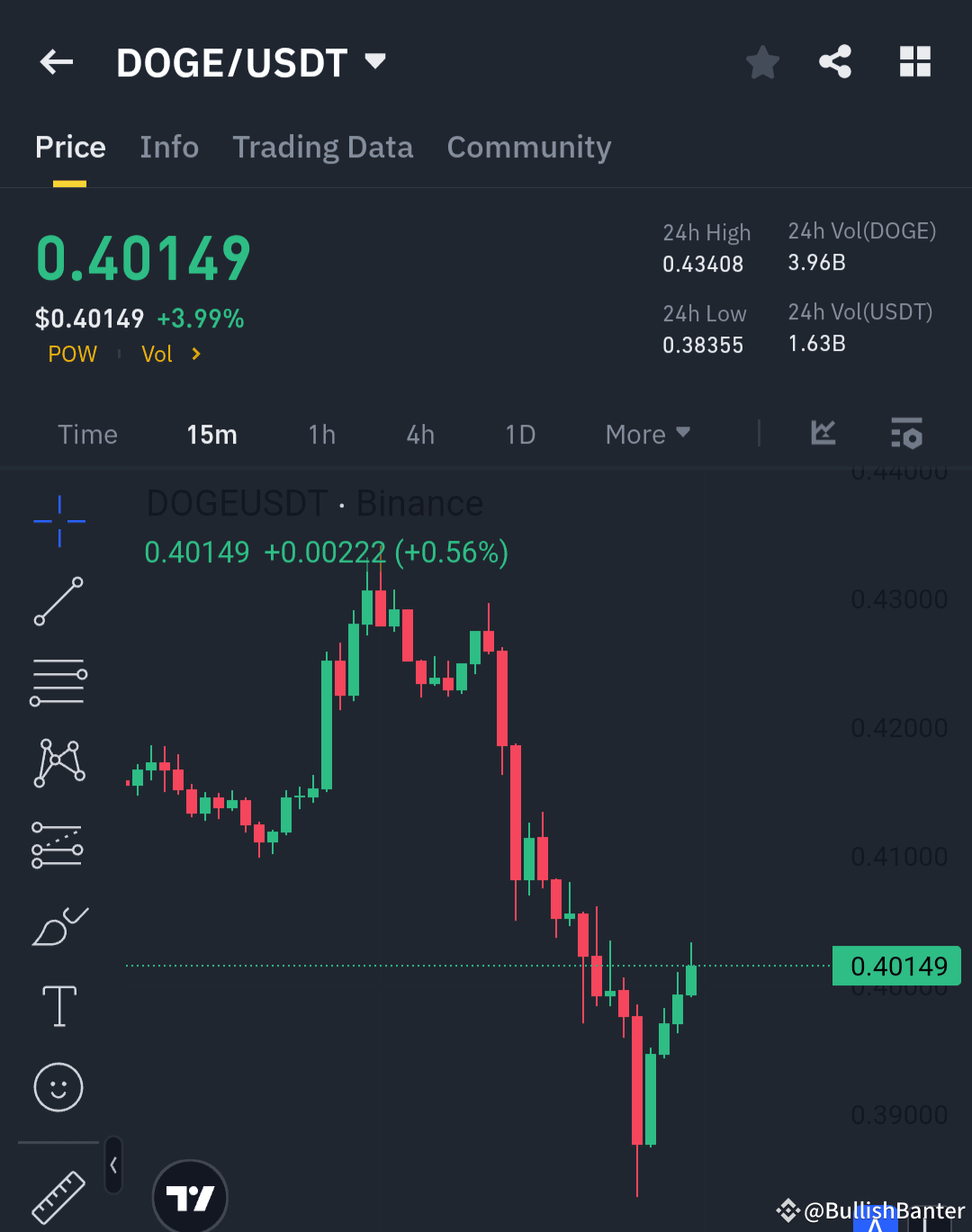Toggle DOGE/USDT as a favorite
972x1232 pixels.
click(762, 61)
